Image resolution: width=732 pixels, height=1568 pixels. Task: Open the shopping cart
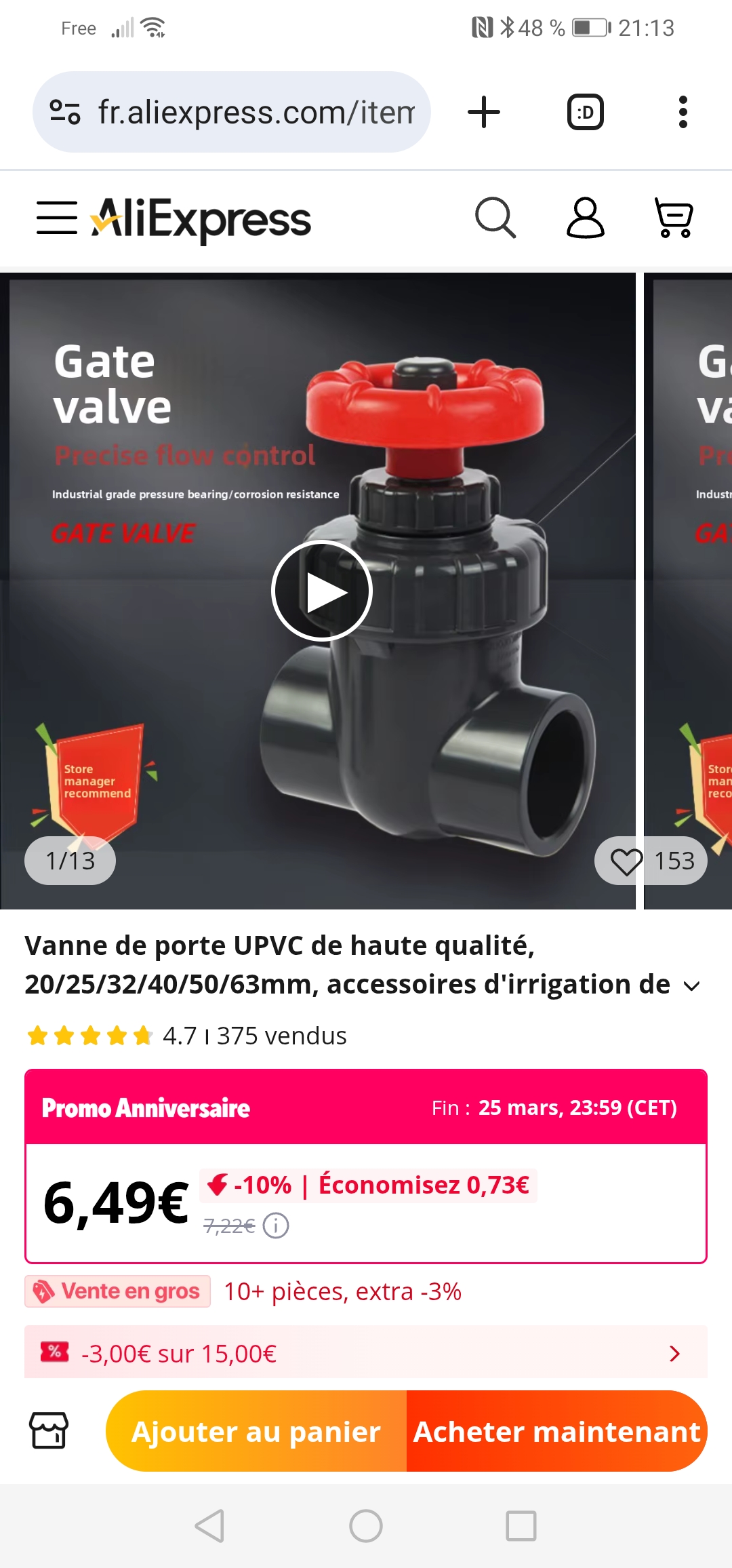click(674, 218)
